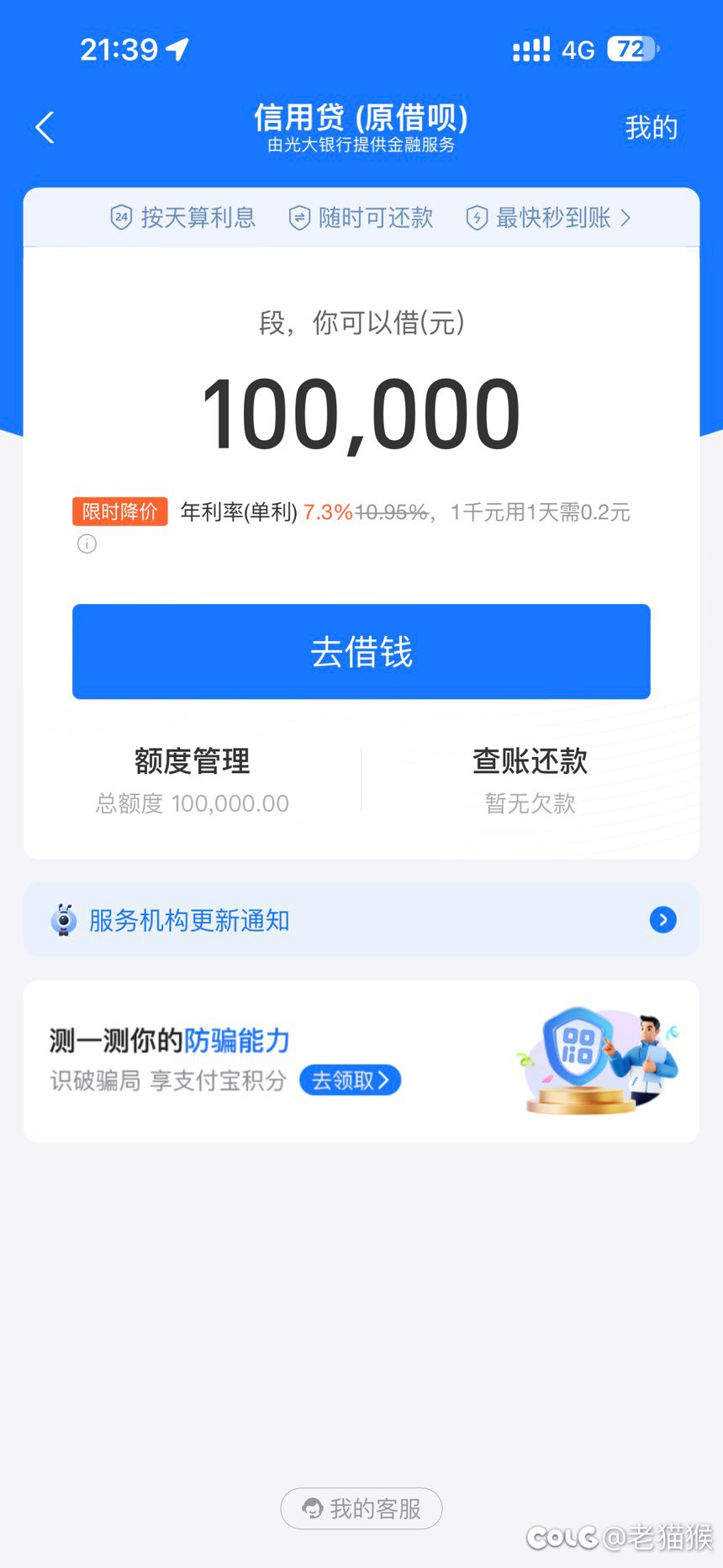Viewport: 723px width, 1568px height.
Task: Open the interest rate info icon
Action: click(87, 544)
